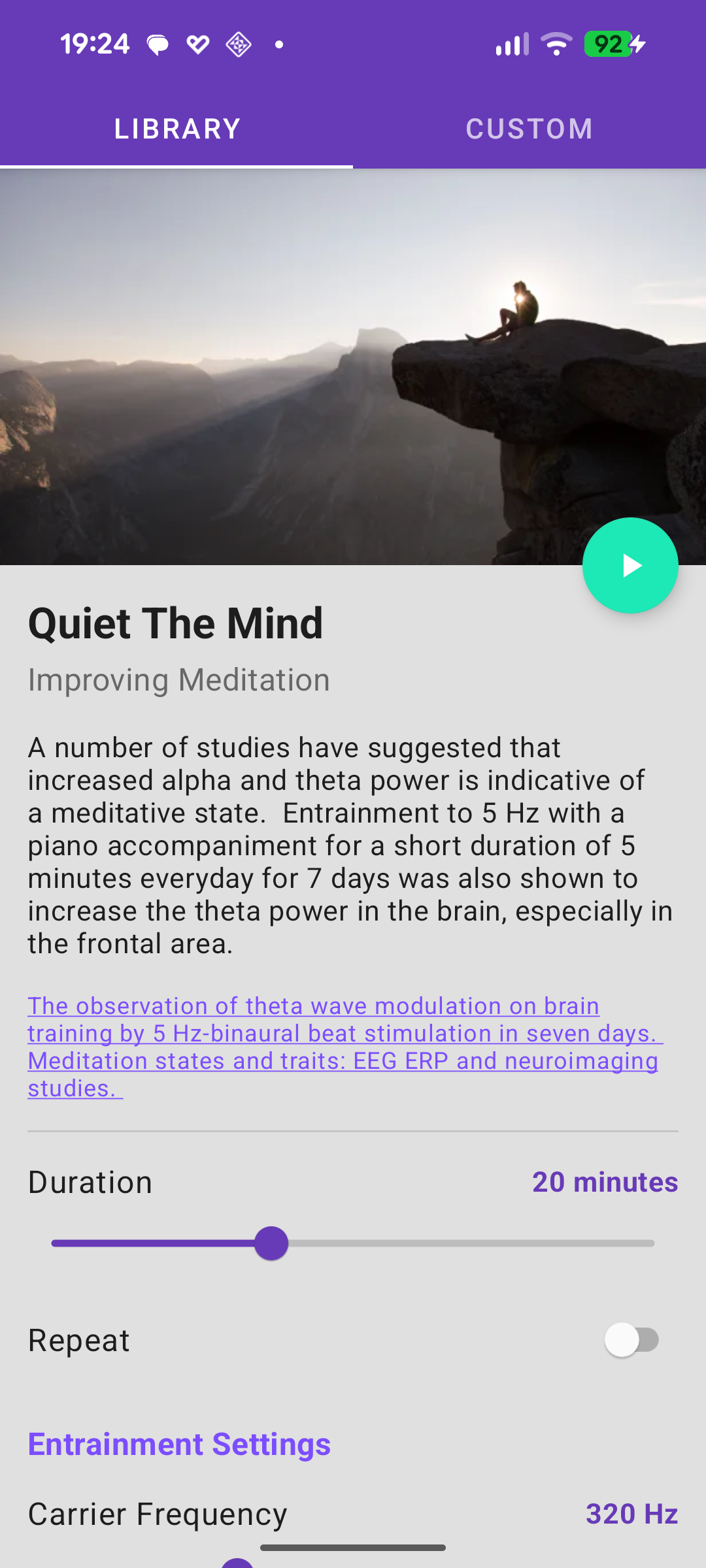Open the theta wave modulation study link
706x1568 pixels.
coord(314,1019)
